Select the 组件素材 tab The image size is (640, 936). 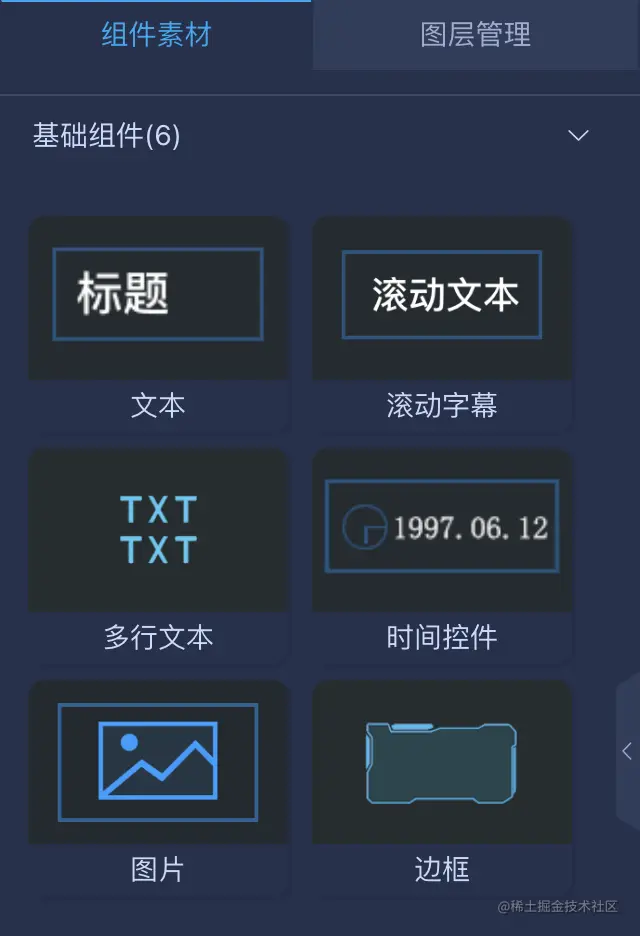click(x=156, y=36)
